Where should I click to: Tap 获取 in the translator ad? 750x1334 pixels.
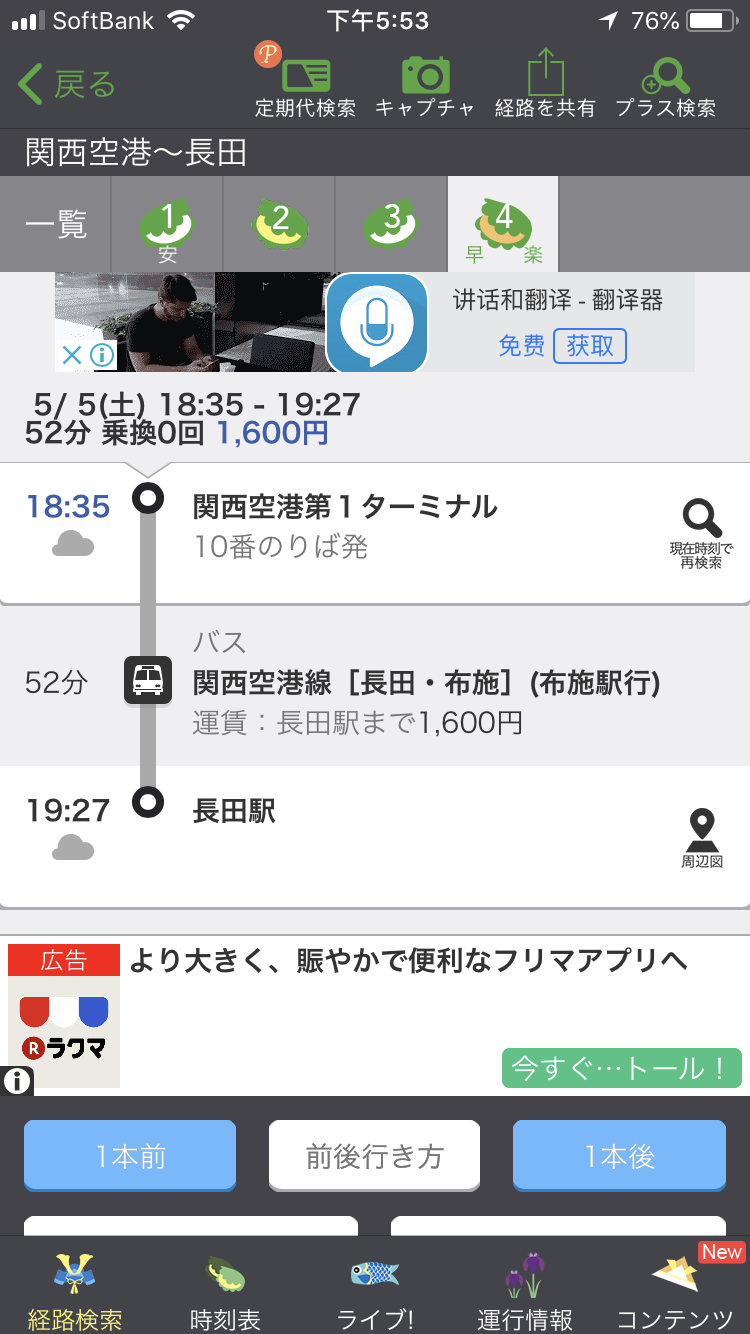pyautogui.click(x=590, y=346)
